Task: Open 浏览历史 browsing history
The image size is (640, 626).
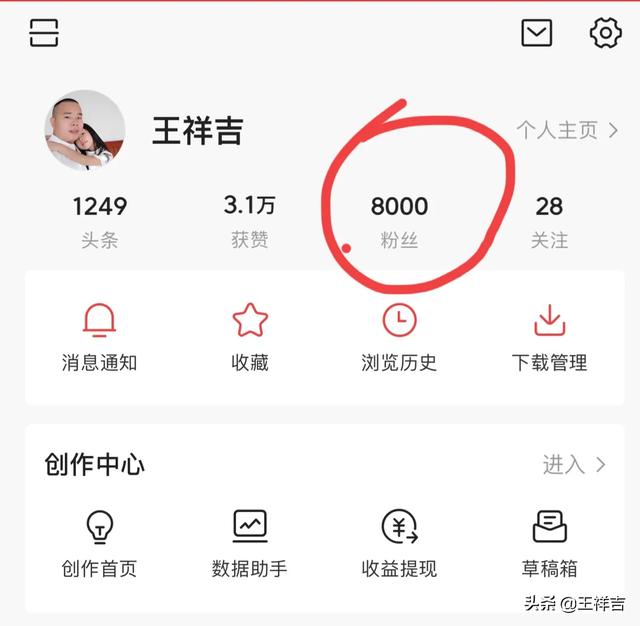Action: pyautogui.click(x=399, y=337)
